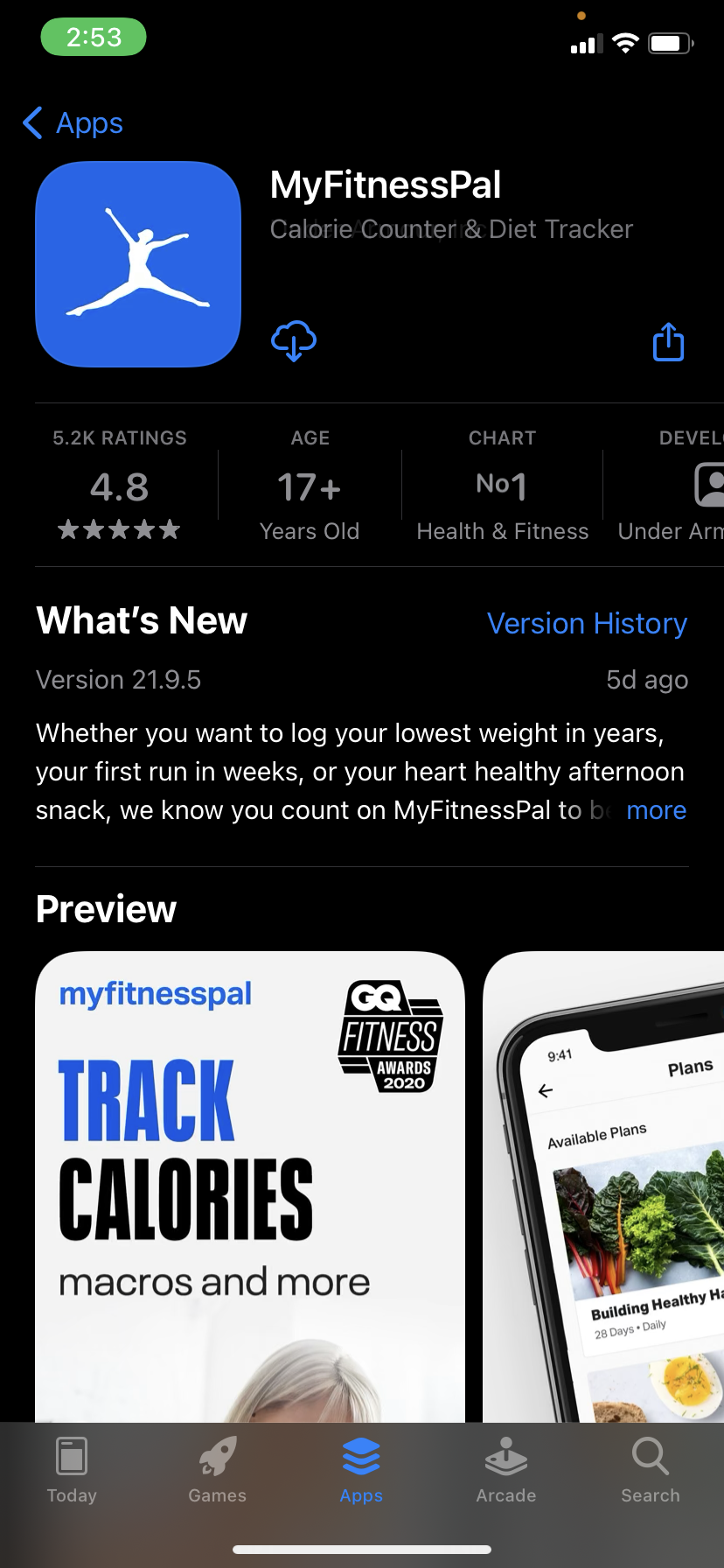Image resolution: width=724 pixels, height=1568 pixels.
Task: Open the Search tab
Action: tap(651, 1471)
